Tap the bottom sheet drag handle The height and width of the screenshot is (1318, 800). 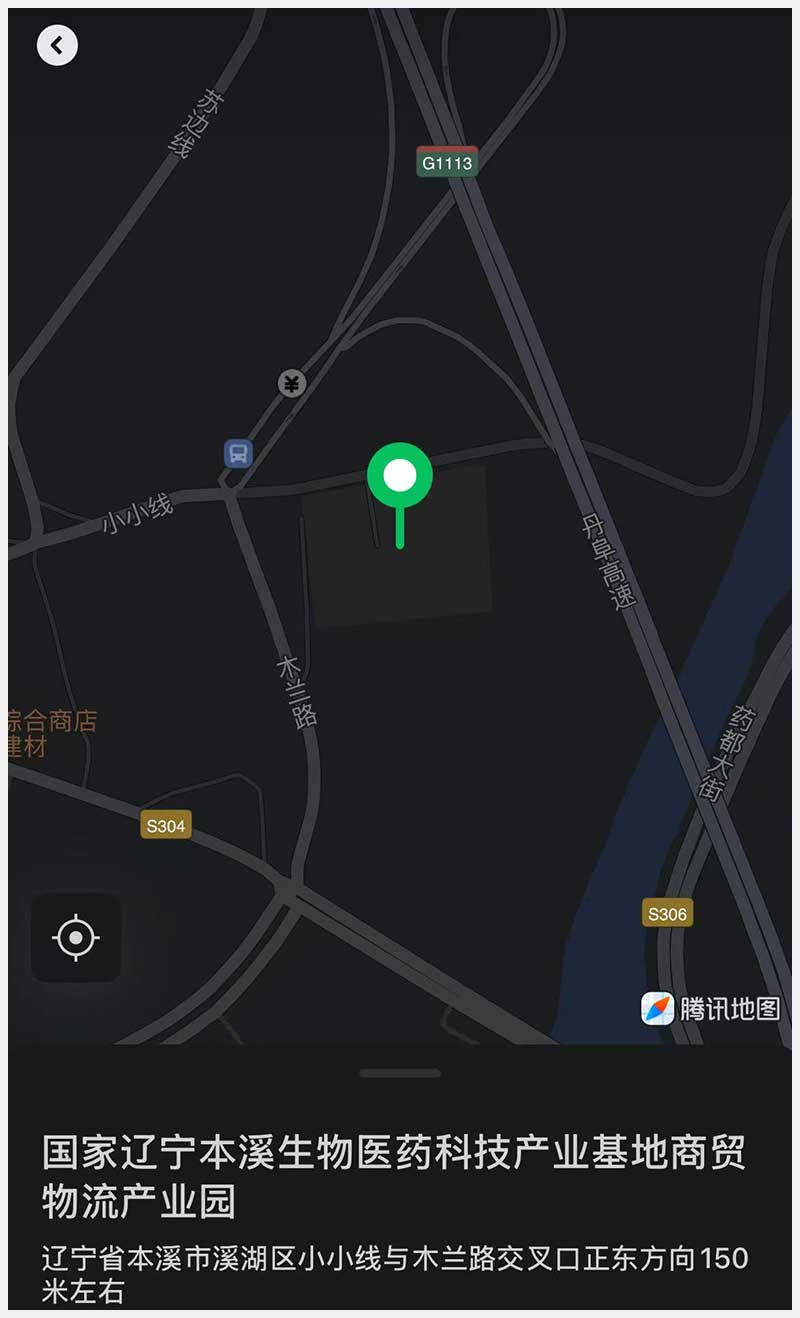click(400, 1073)
